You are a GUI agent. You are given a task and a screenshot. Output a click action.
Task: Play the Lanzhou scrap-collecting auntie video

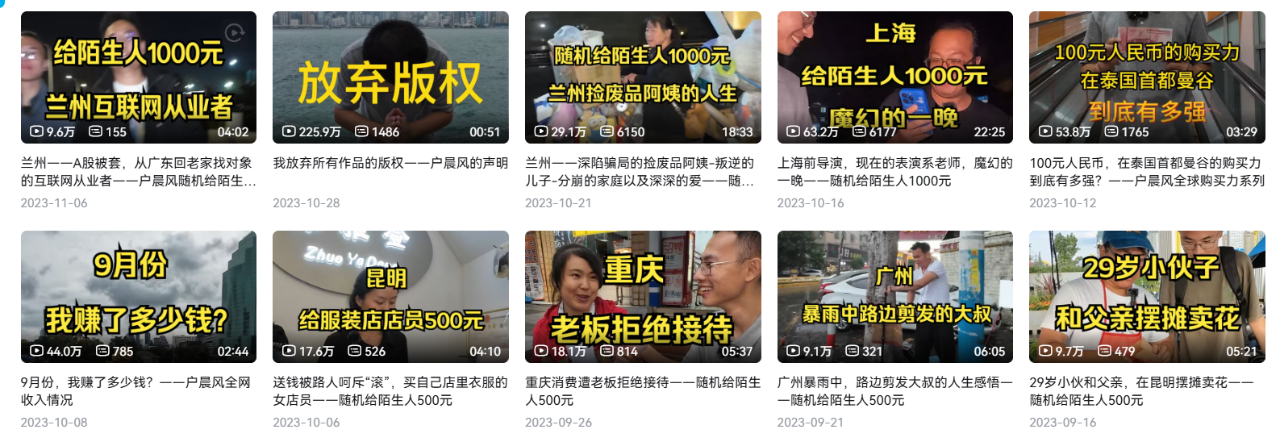tap(642, 76)
